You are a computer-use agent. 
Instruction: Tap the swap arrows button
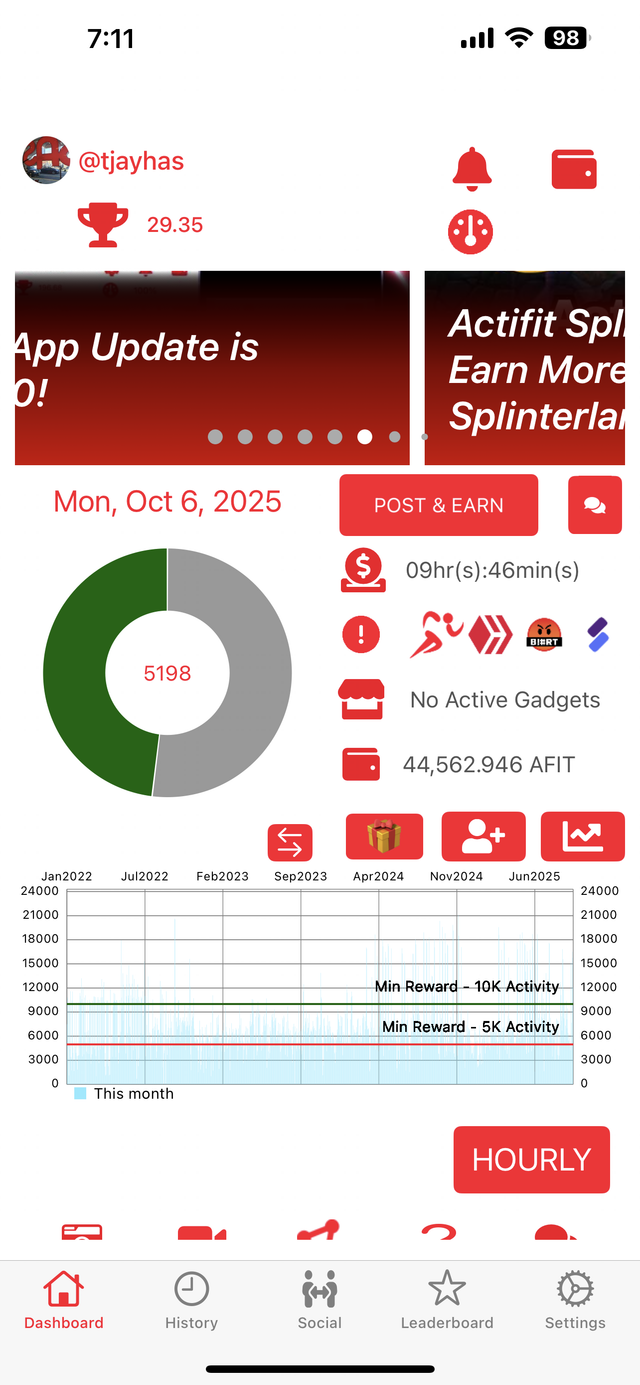[x=290, y=842]
